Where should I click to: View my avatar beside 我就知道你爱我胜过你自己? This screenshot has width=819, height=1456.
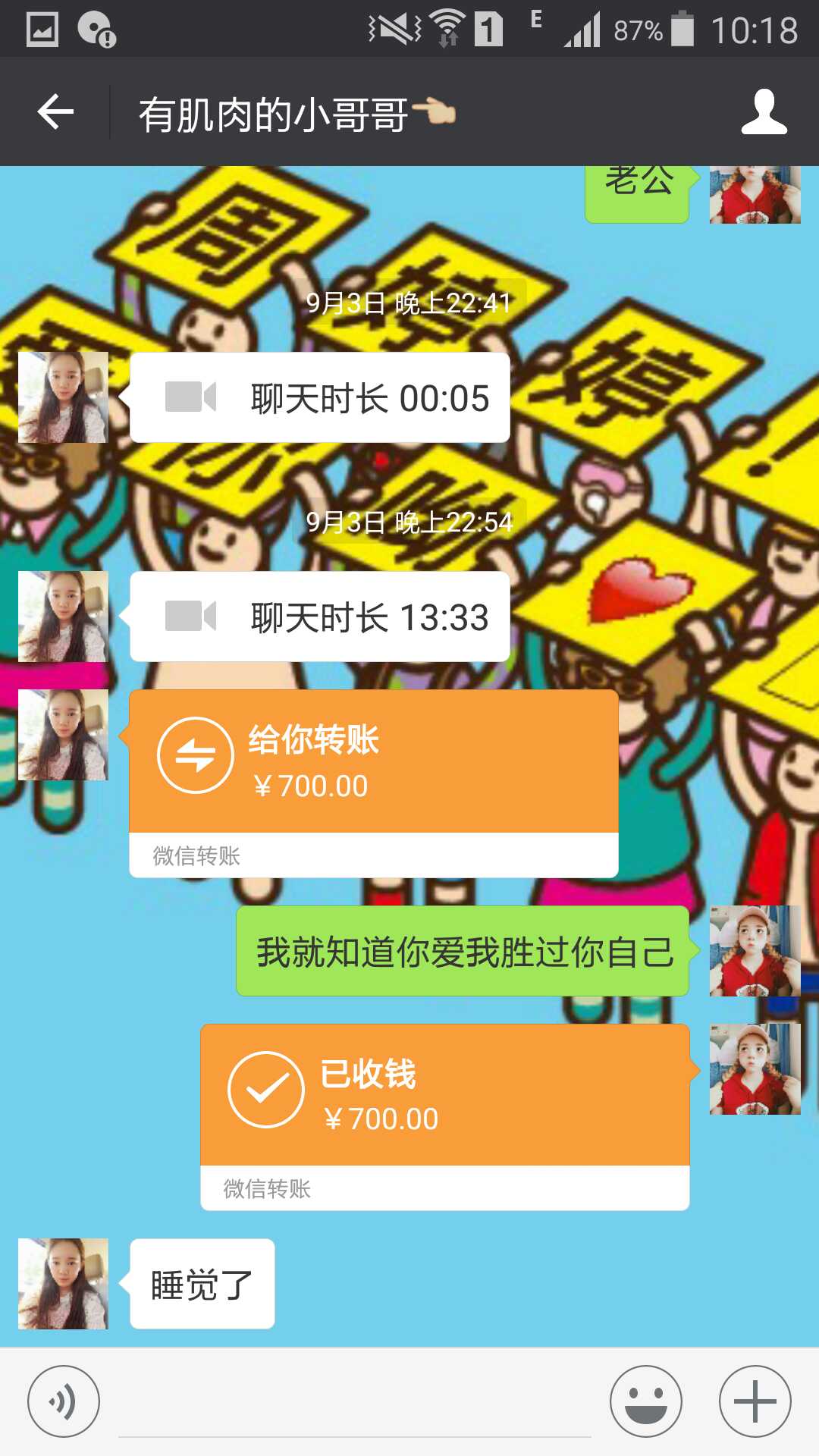click(755, 951)
